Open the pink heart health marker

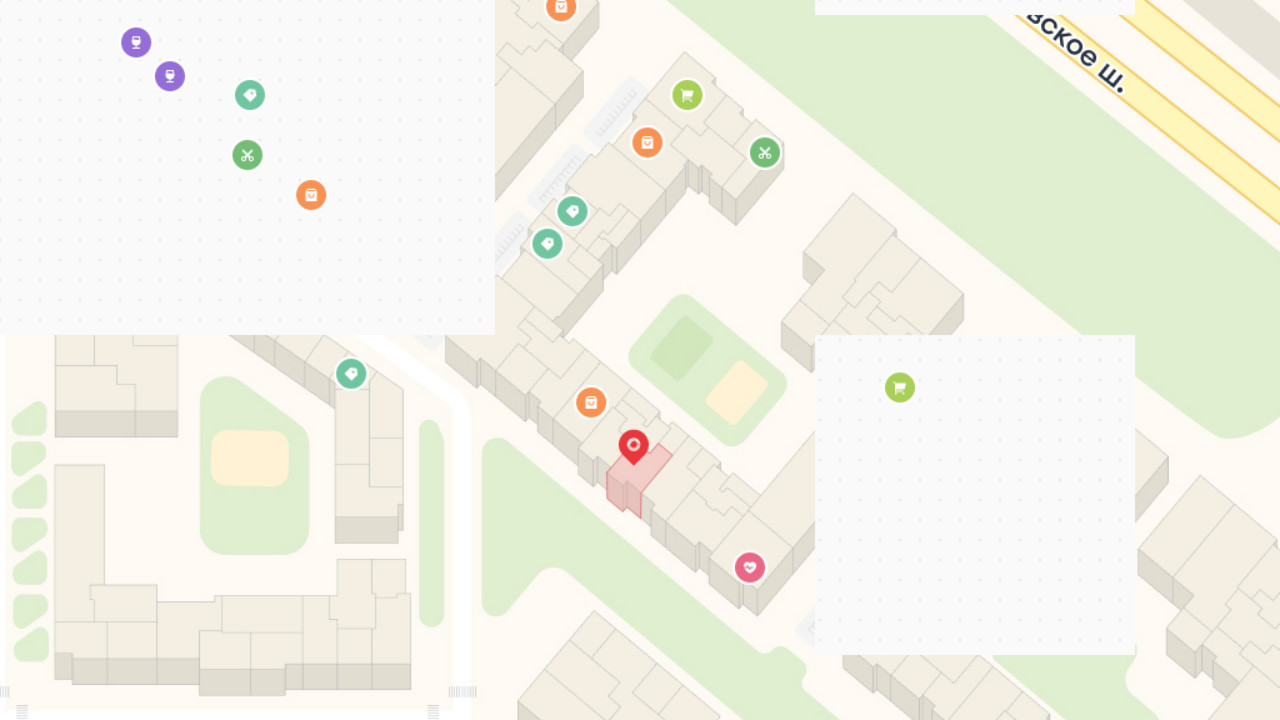750,568
